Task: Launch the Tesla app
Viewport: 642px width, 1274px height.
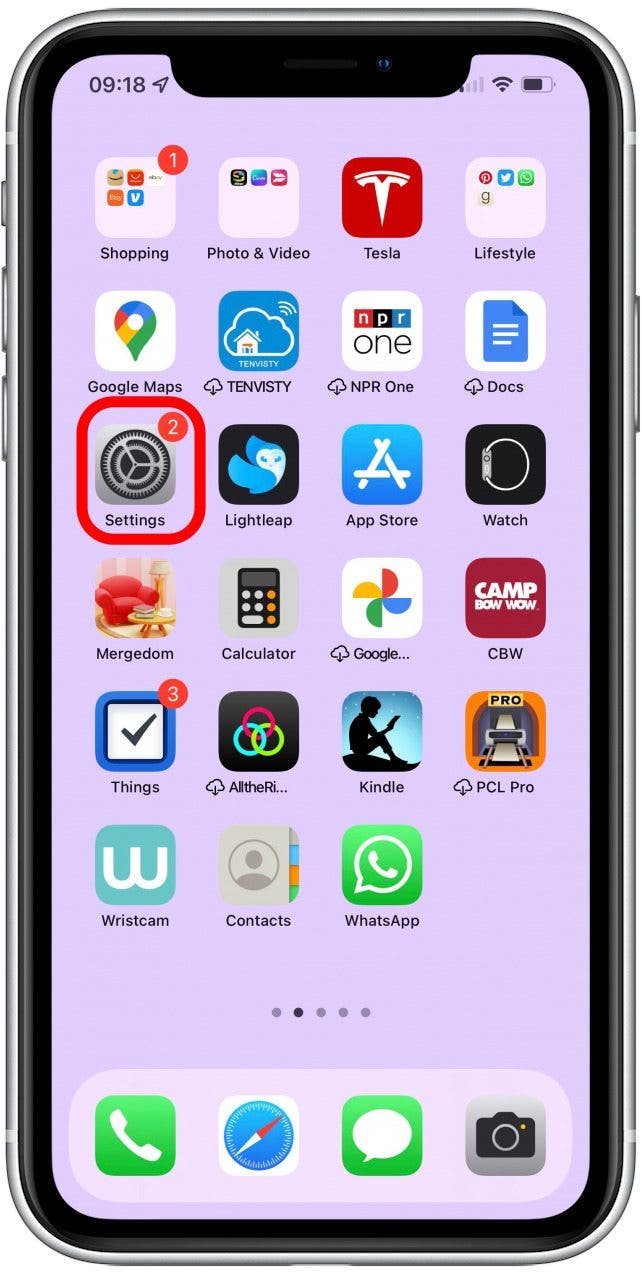Action: [382, 197]
